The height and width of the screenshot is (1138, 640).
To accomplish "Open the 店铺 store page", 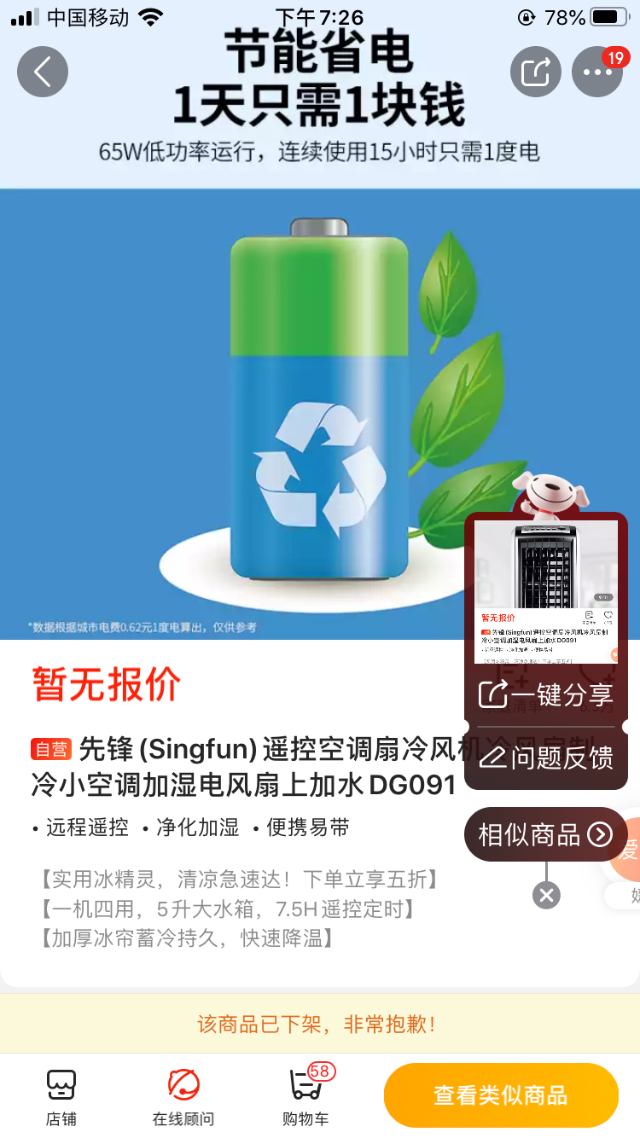I will 61,1097.
